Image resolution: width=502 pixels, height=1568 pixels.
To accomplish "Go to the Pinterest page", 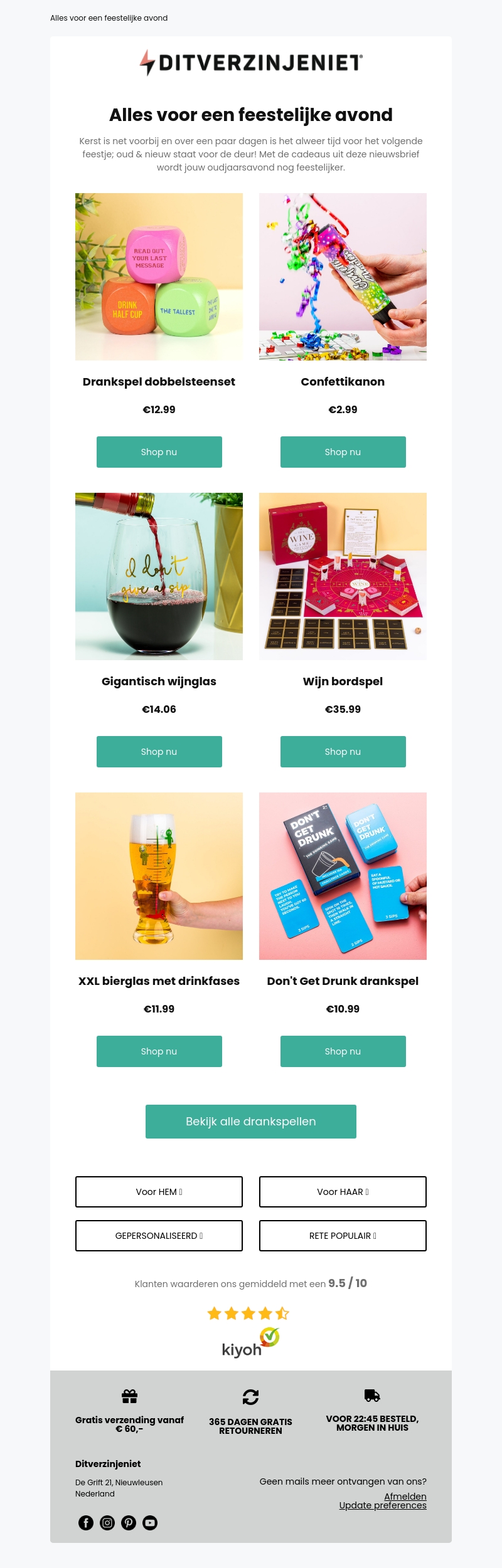I will pyautogui.click(x=129, y=1523).
